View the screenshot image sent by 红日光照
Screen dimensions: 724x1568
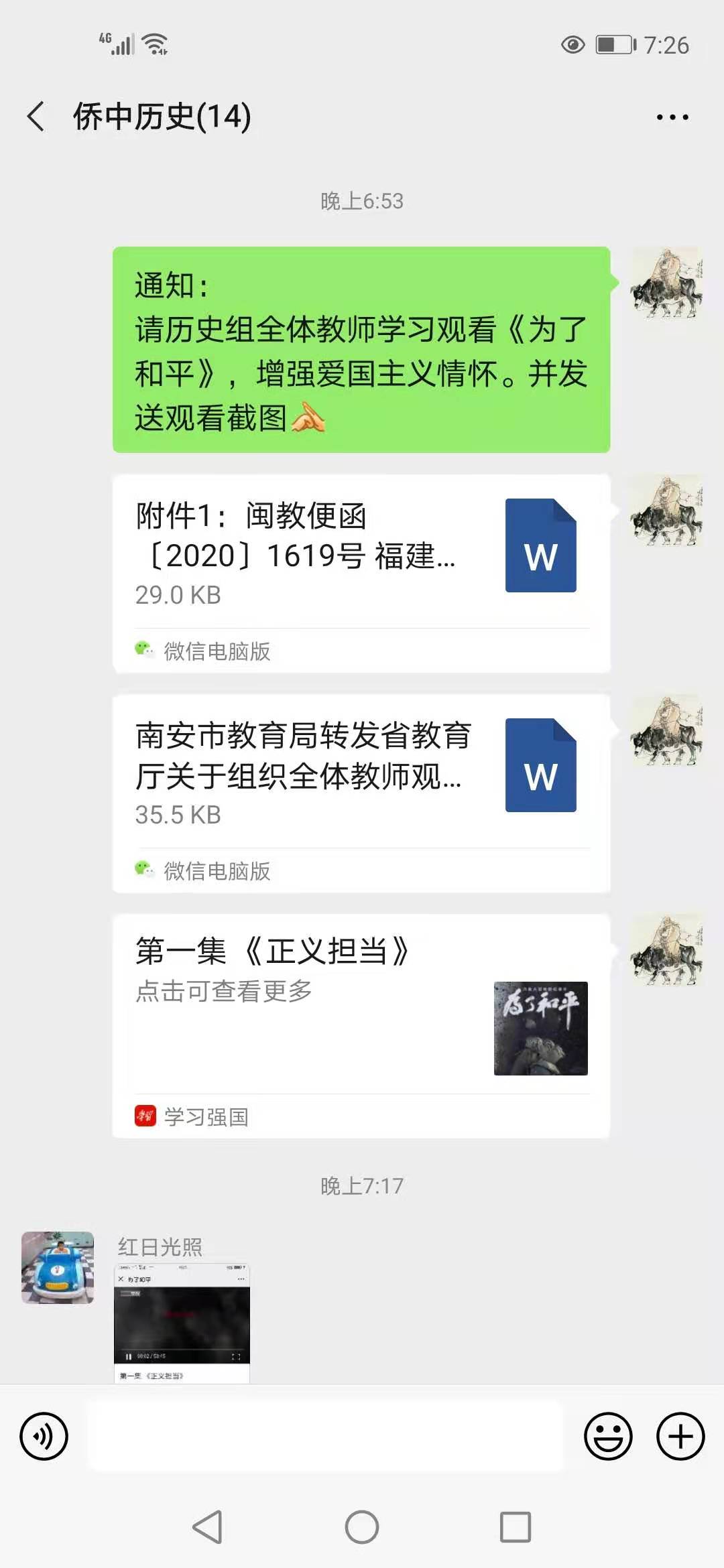click(182, 1322)
